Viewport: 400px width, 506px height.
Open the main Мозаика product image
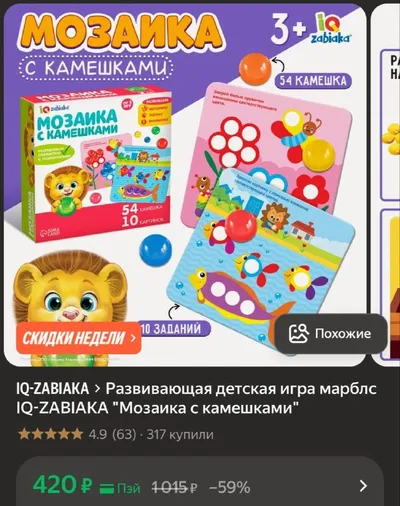185,185
